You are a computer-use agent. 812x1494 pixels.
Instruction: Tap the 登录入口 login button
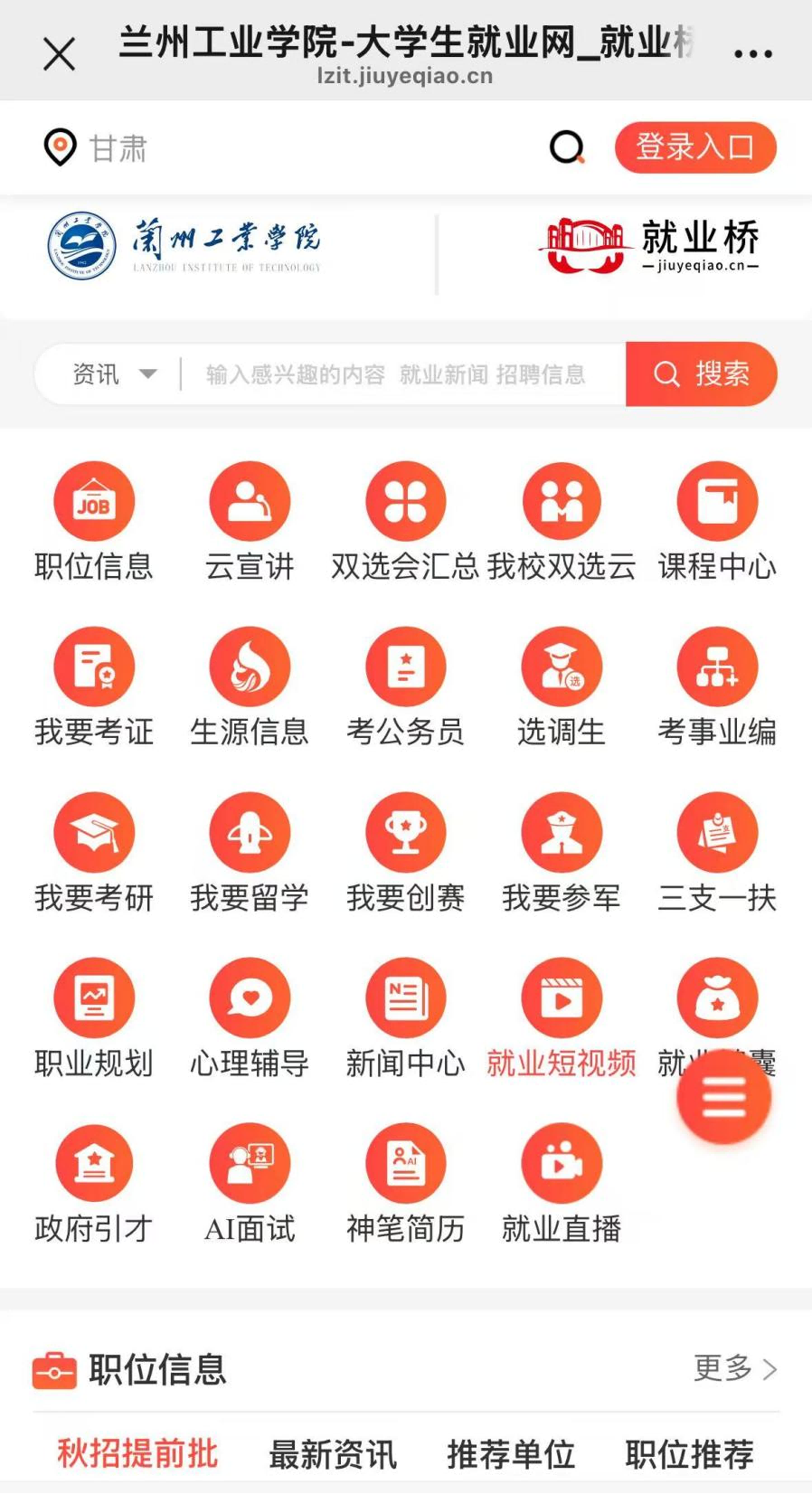coord(694,147)
